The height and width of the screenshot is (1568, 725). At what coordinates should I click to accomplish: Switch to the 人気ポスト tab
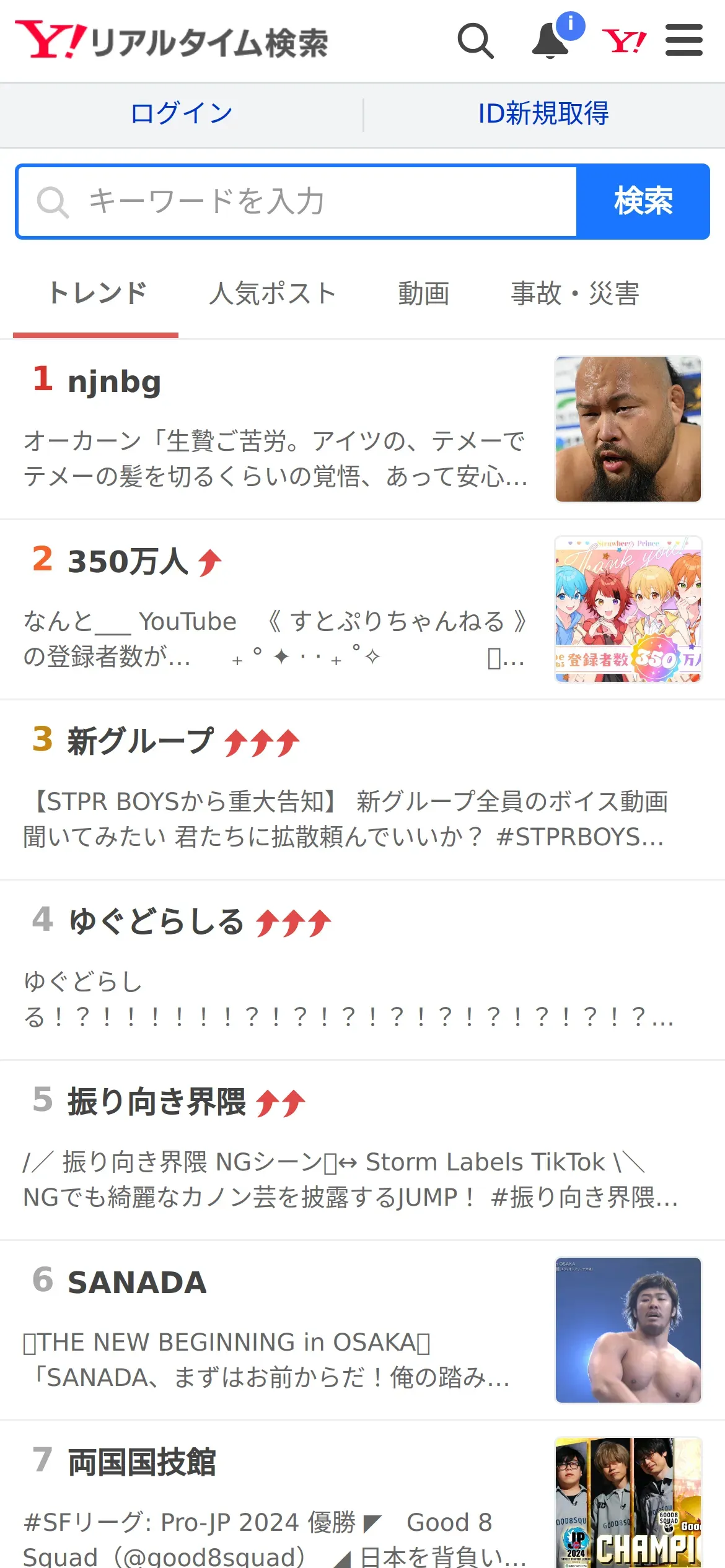point(272,294)
